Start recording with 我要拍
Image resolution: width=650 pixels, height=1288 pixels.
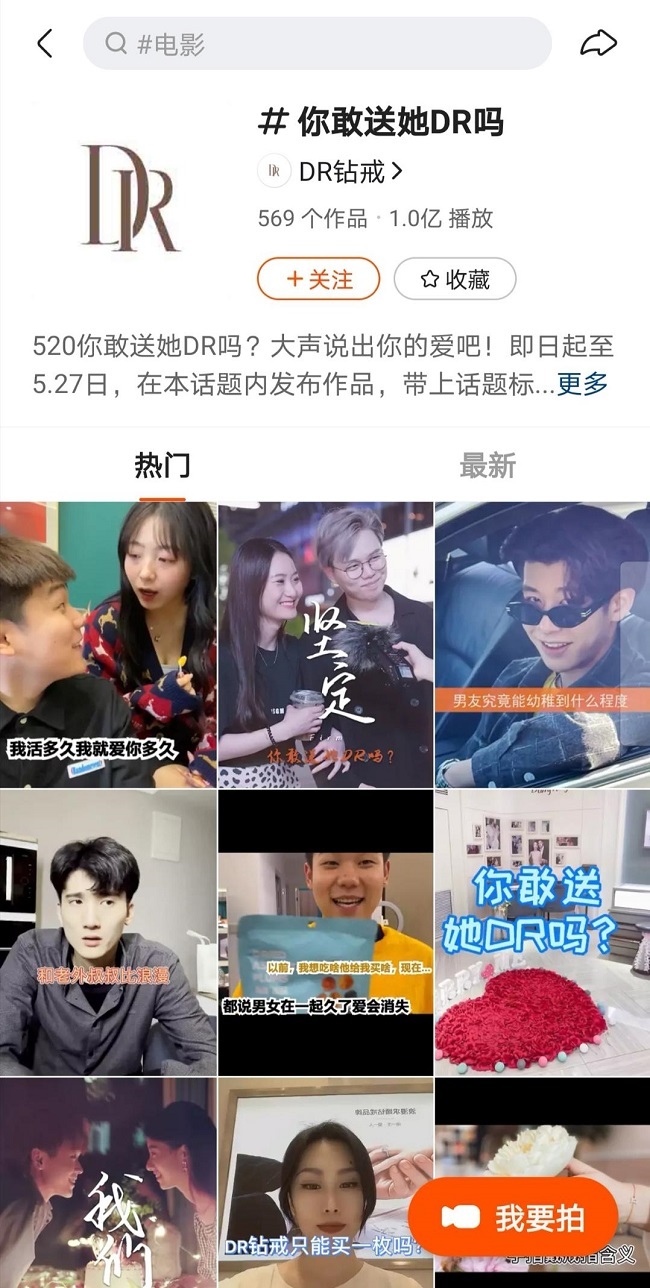[513, 1217]
